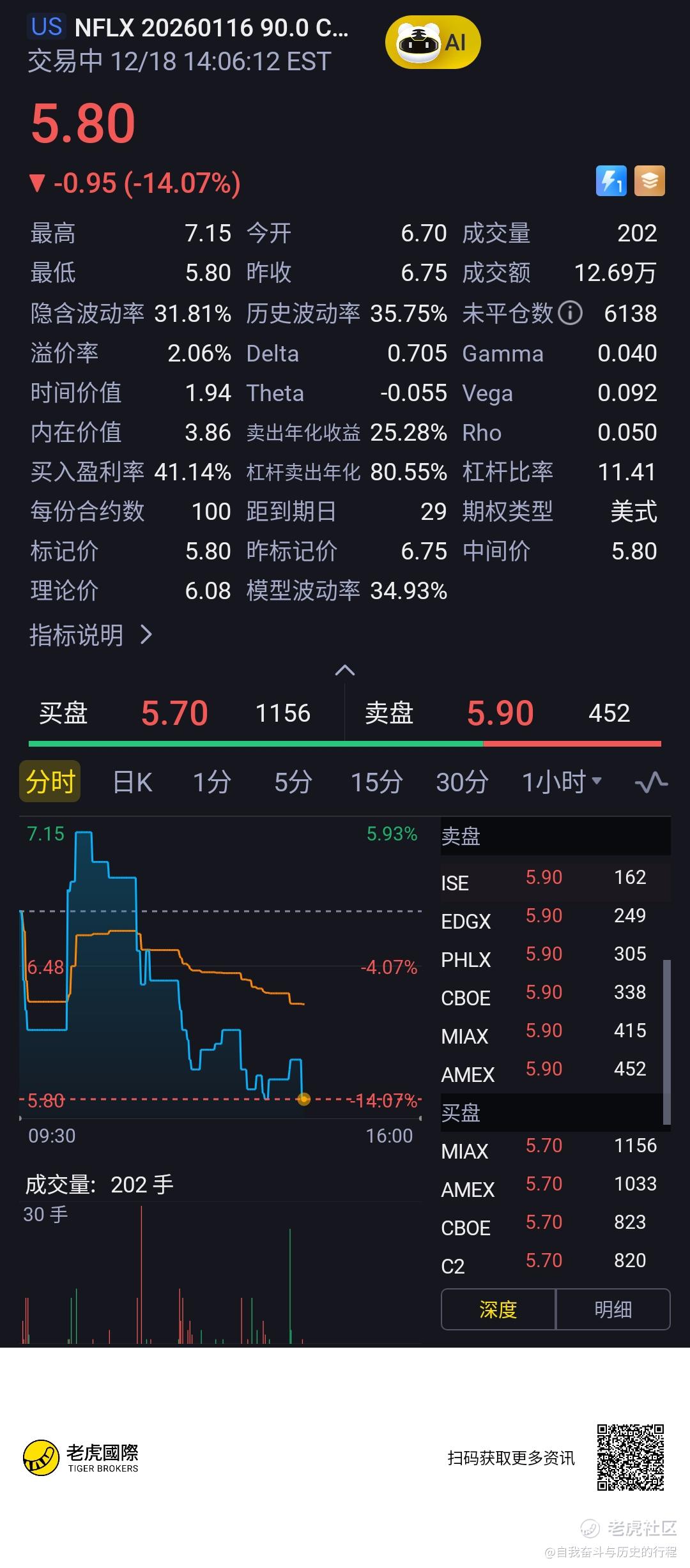Collapse the quote details with the chevron

tap(345, 670)
